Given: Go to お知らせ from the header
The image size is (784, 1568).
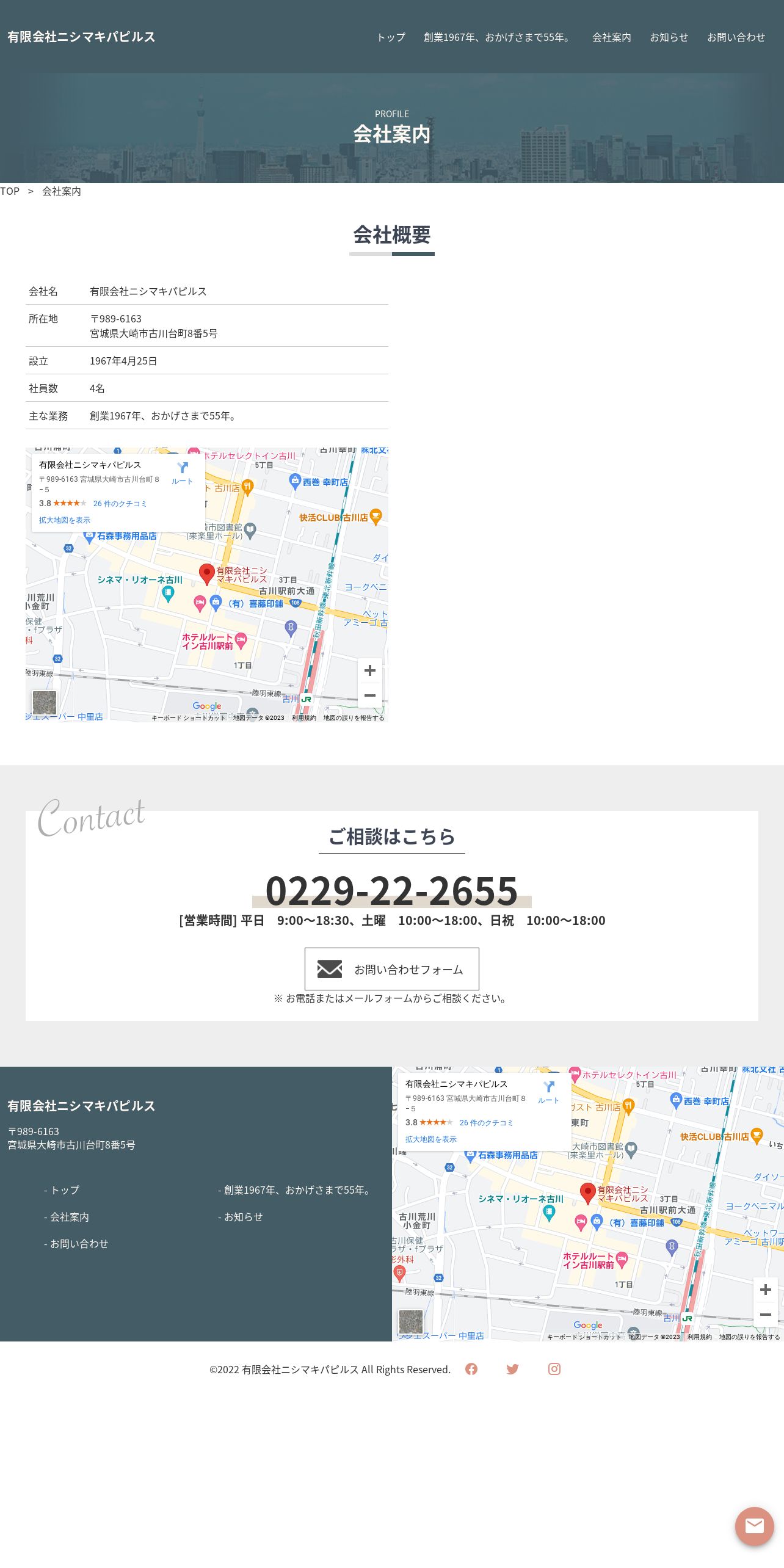Looking at the screenshot, I should pyautogui.click(x=669, y=37).
